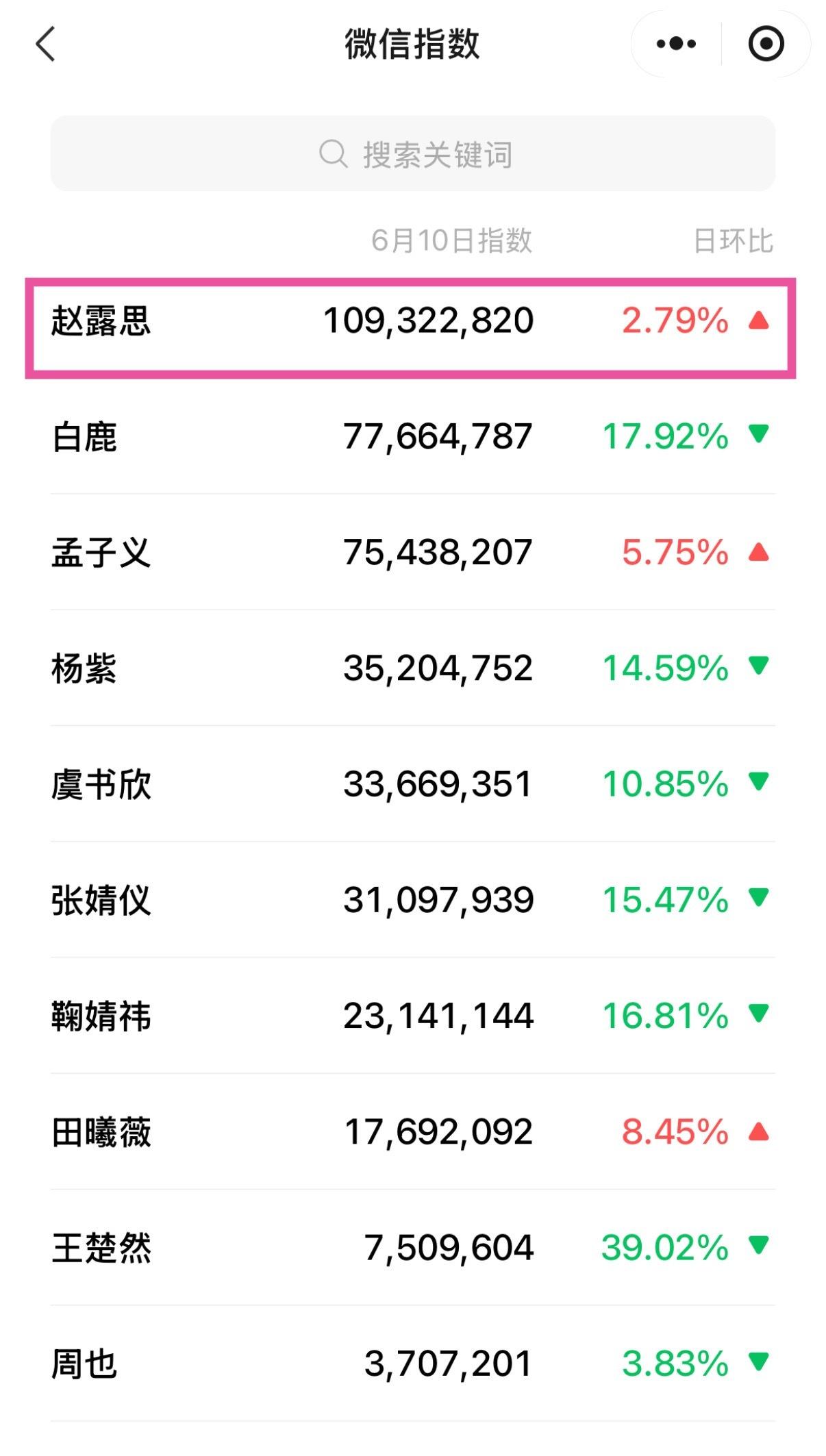This screenshot has height=1456, width=826.
Task: Open the 白鹿 index row
Action: pos(413,436)
